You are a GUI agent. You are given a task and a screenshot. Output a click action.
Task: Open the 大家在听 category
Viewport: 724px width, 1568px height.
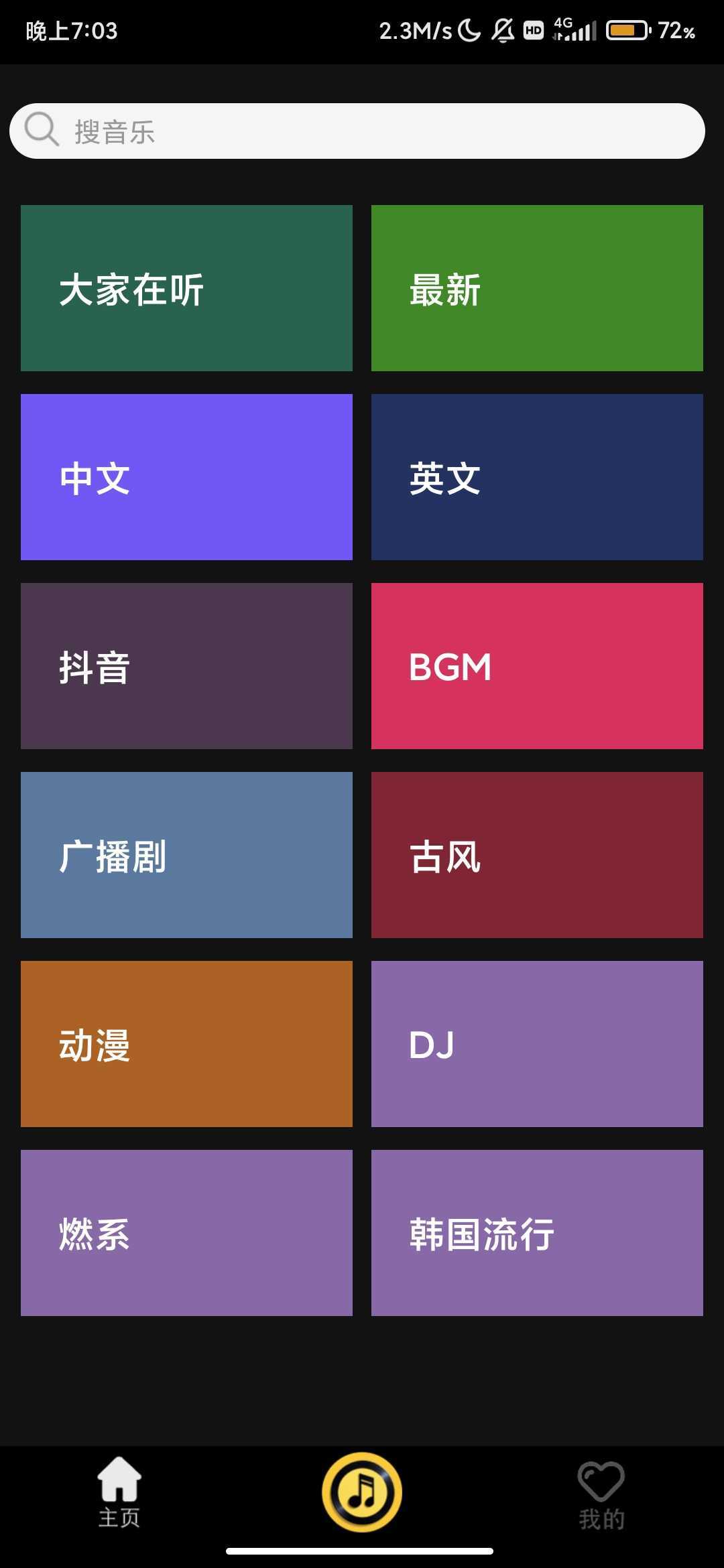click(186, 288)
